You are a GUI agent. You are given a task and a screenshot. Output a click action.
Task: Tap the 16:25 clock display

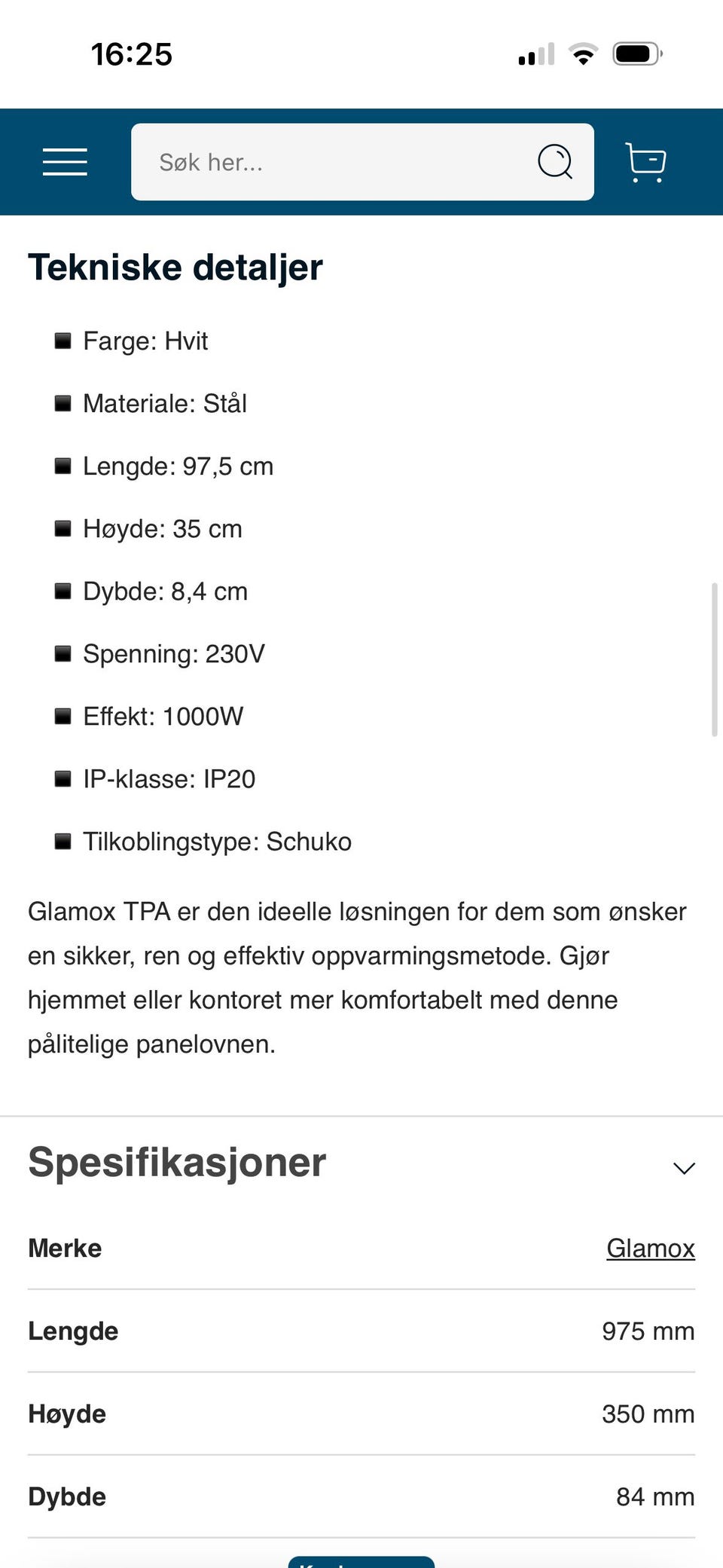(x=133, y=53)
